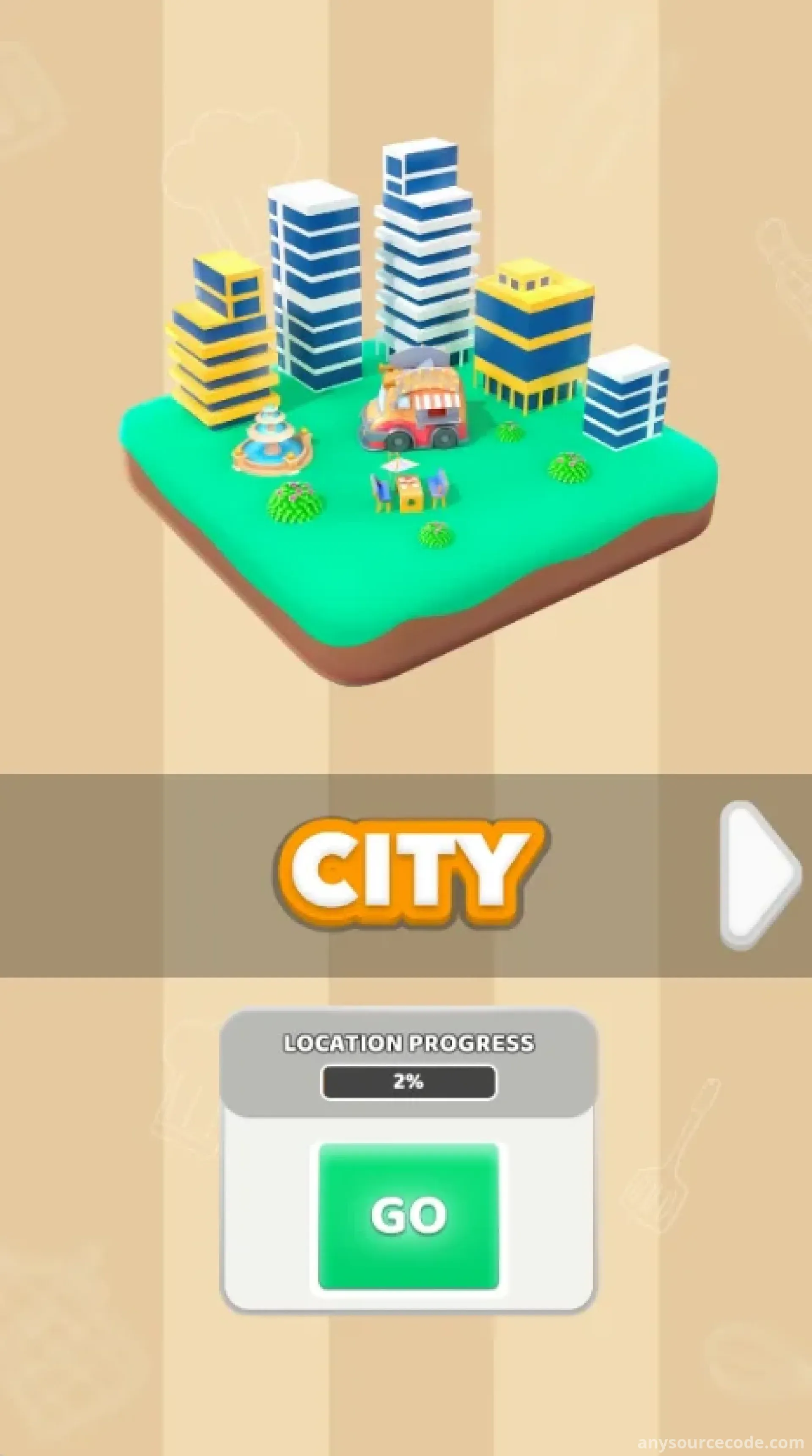Tap the green GO button
Screen dimensions: 812x1456
tap(408, 1216)
